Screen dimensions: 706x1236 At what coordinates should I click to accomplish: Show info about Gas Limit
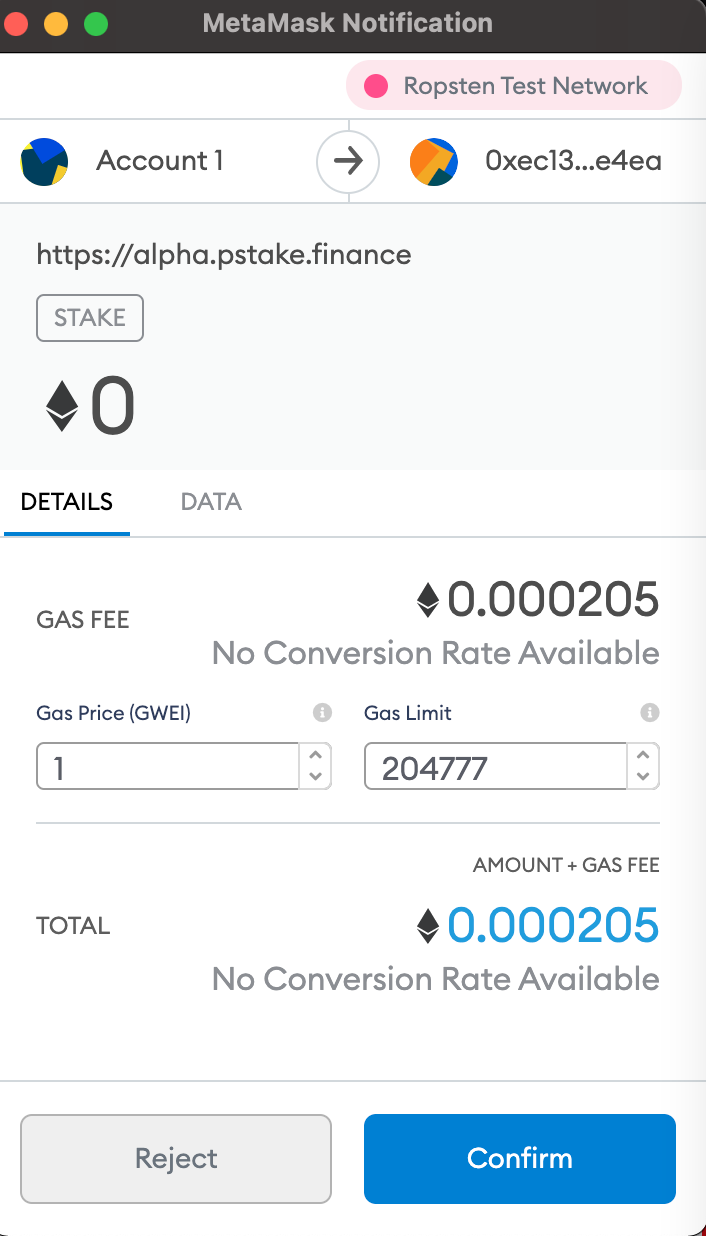pos(650,713)
